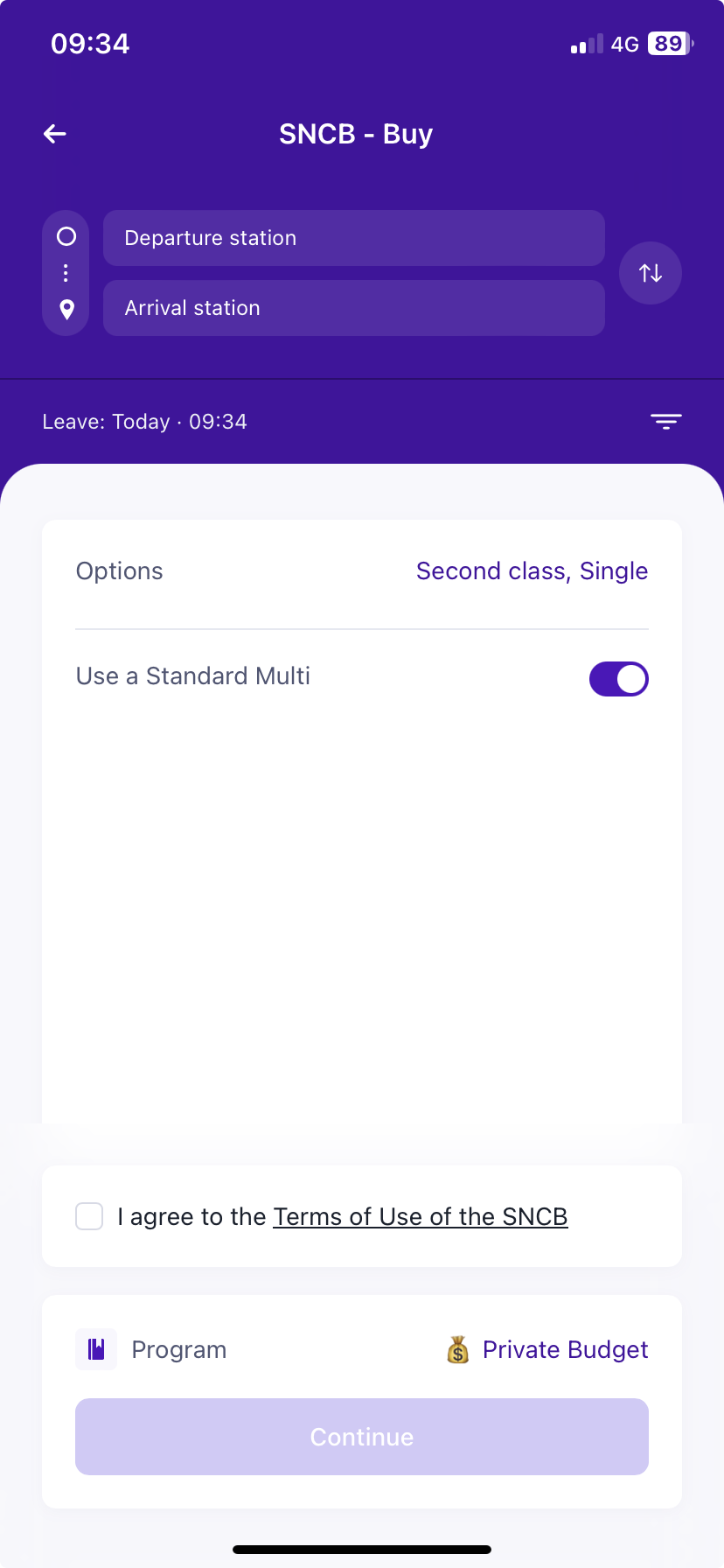
Task: Go back from SNCB Buy screen
Action: point(55,134)
